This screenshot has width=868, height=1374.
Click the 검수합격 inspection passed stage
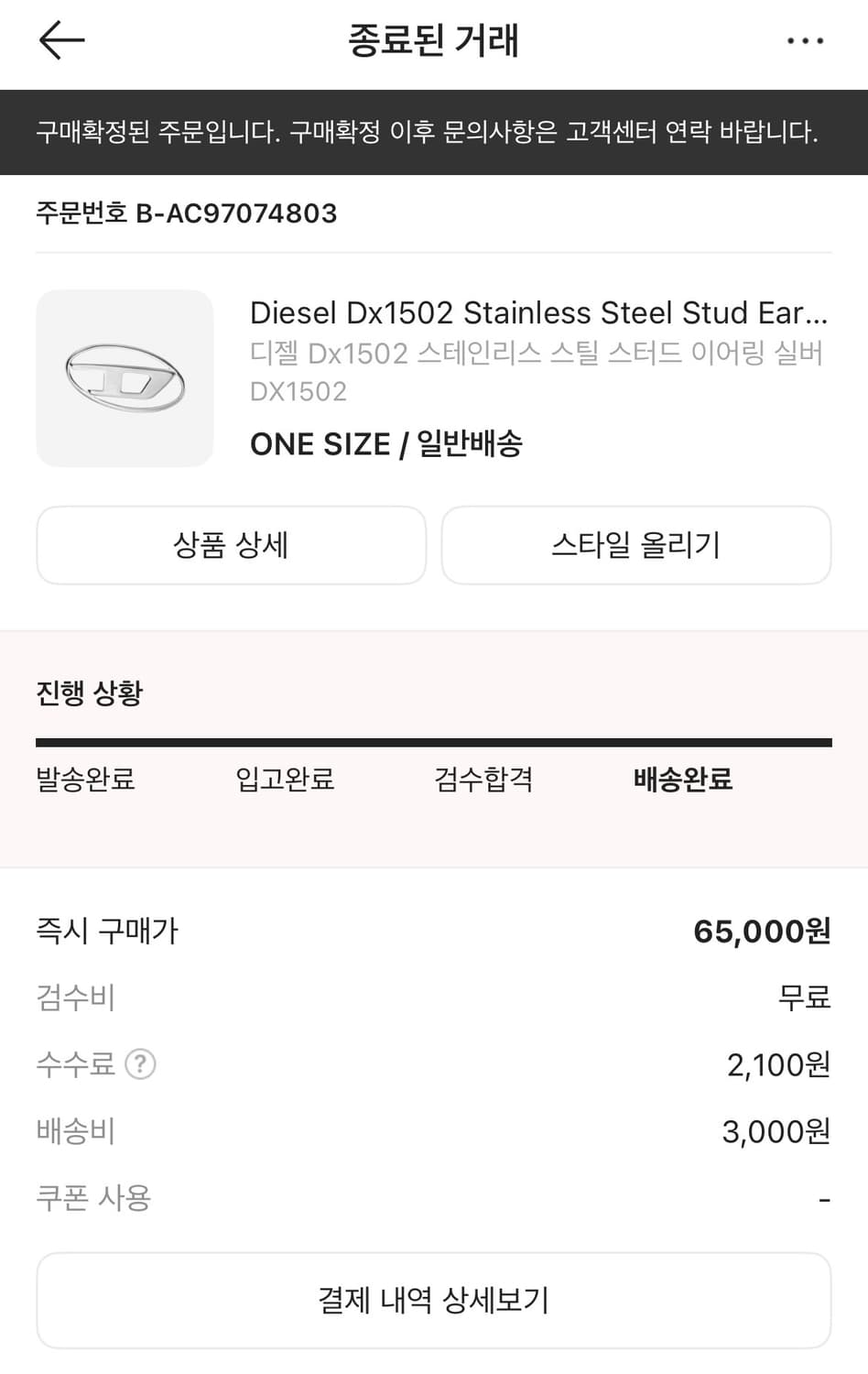coord(483,780)
